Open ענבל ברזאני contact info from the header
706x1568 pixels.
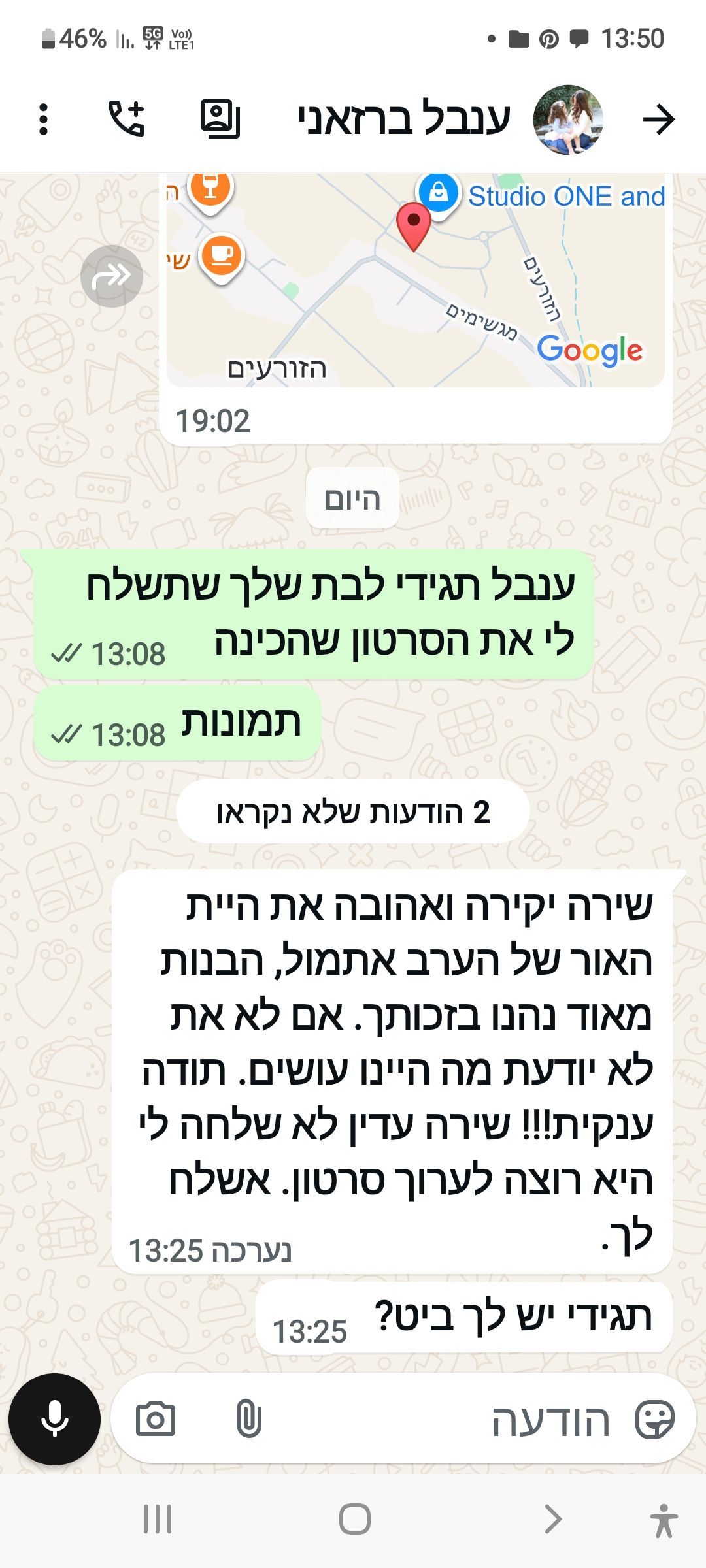click(x=404, y=120)
